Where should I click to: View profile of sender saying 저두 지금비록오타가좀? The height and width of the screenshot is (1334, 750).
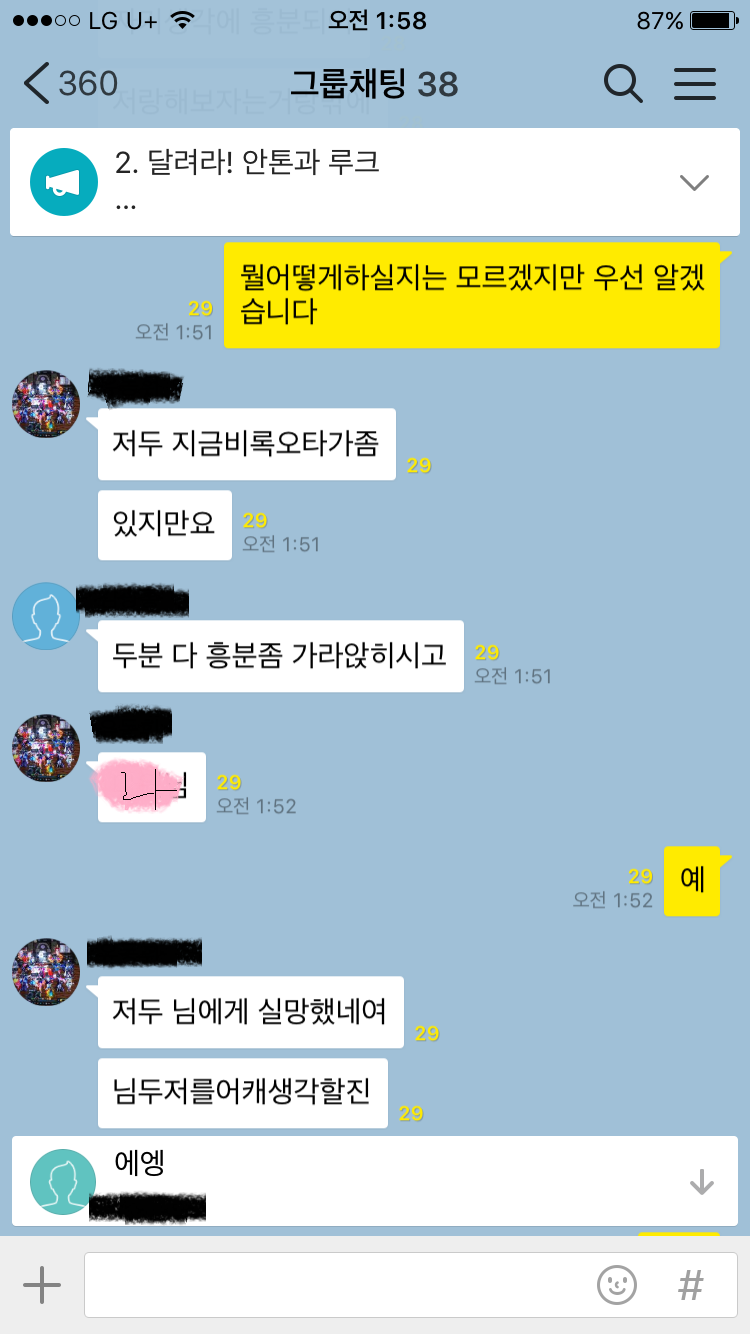tap(45, 404)
